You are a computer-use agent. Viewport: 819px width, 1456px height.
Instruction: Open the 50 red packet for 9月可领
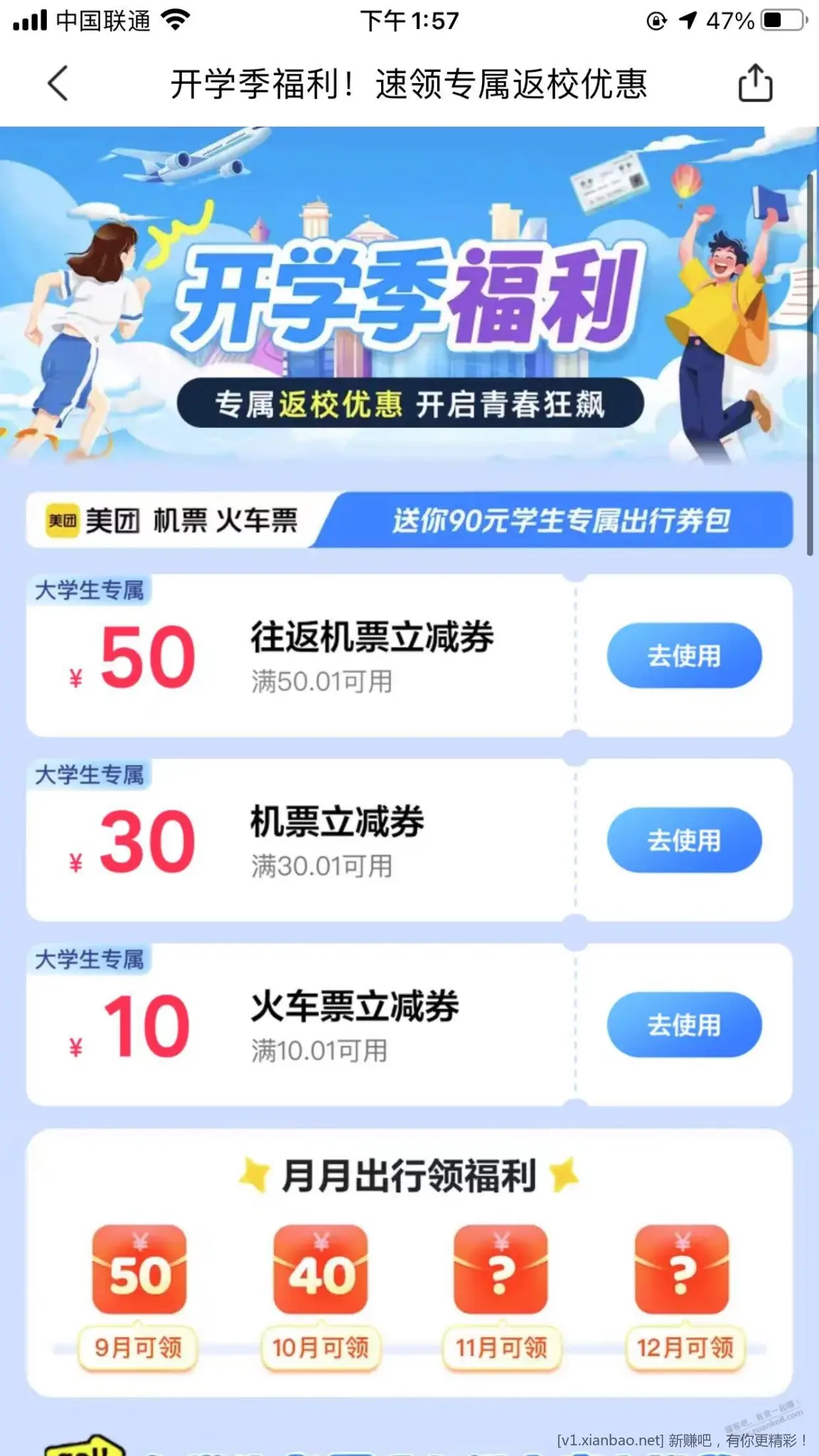(x=139, y=1270)
